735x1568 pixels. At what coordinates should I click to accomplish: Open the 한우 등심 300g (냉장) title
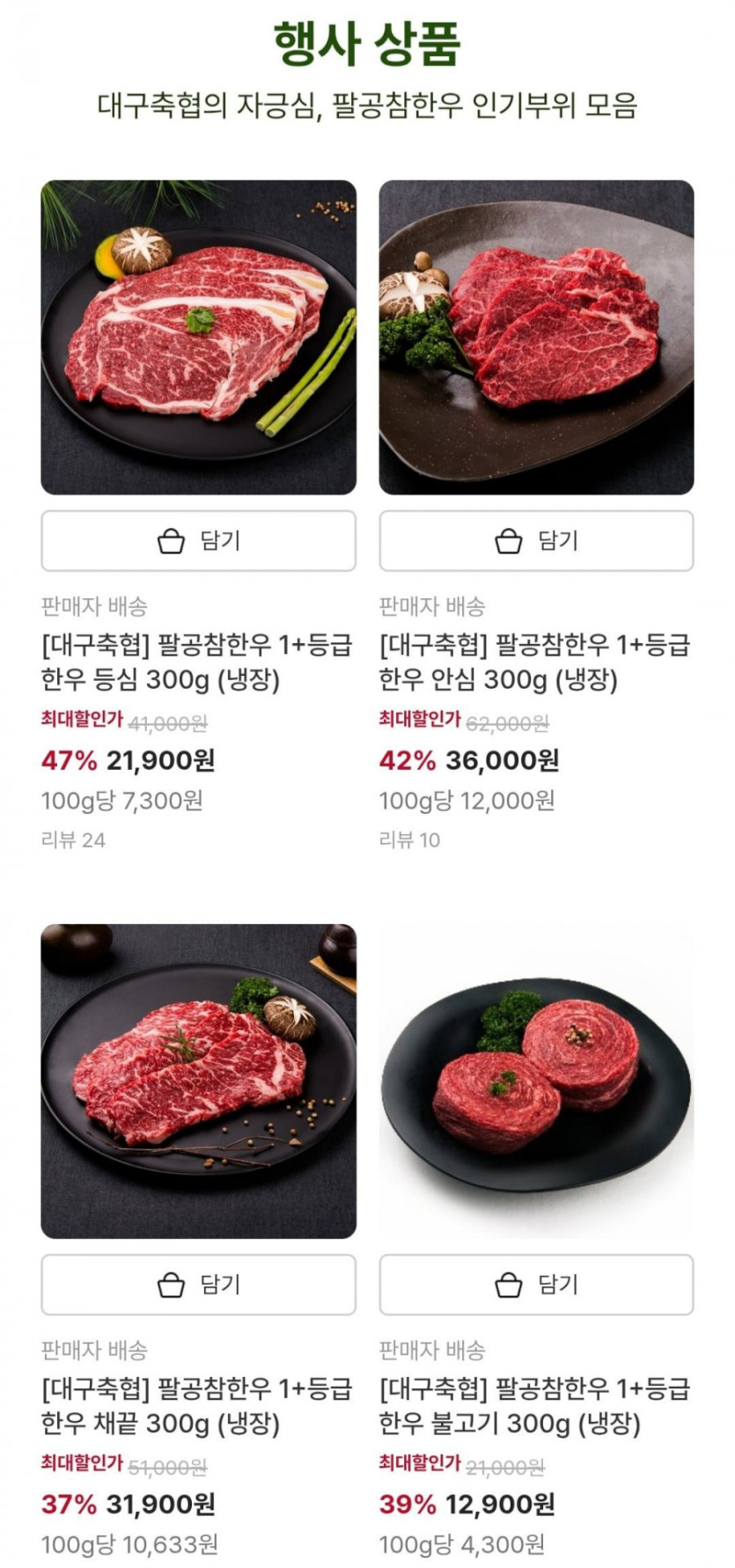[x=196, y=662]
